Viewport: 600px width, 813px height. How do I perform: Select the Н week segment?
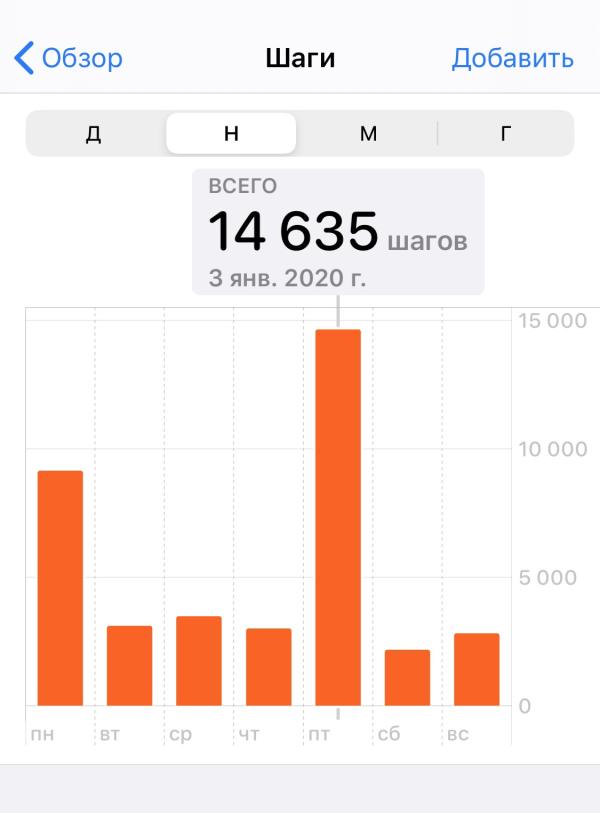coord(231,134)
